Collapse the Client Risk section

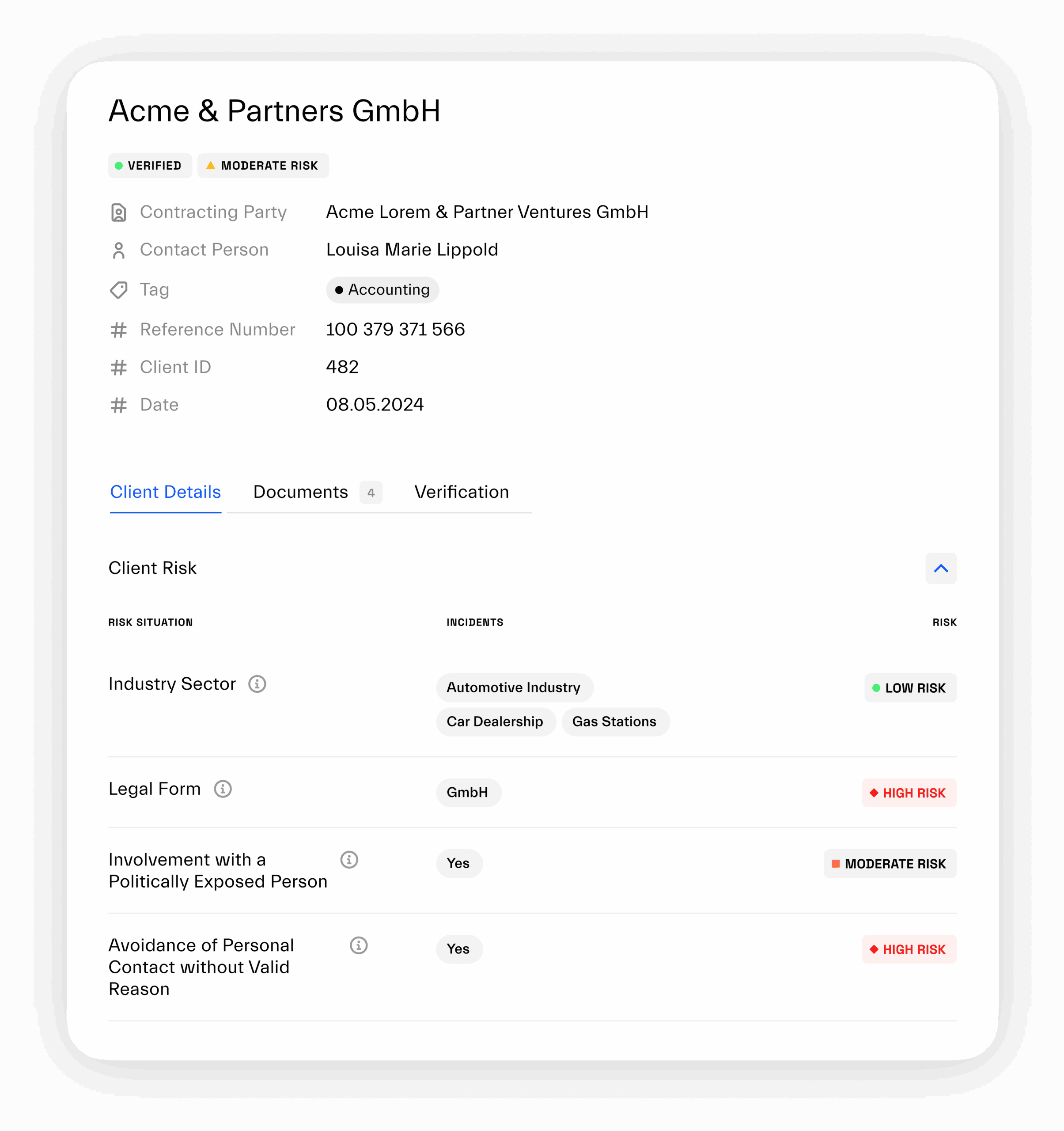(x=941, y=568)
